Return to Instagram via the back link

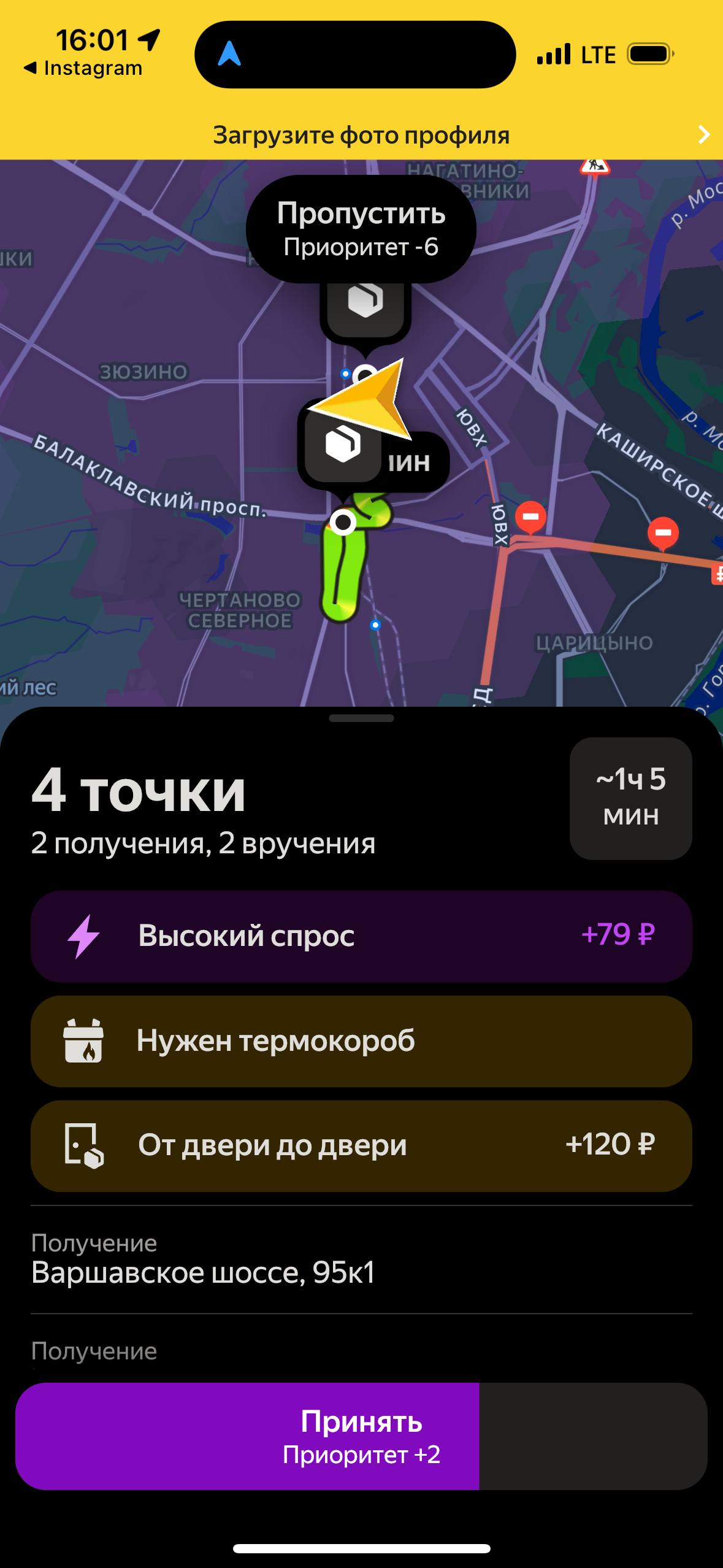click(x=83, y=68)
